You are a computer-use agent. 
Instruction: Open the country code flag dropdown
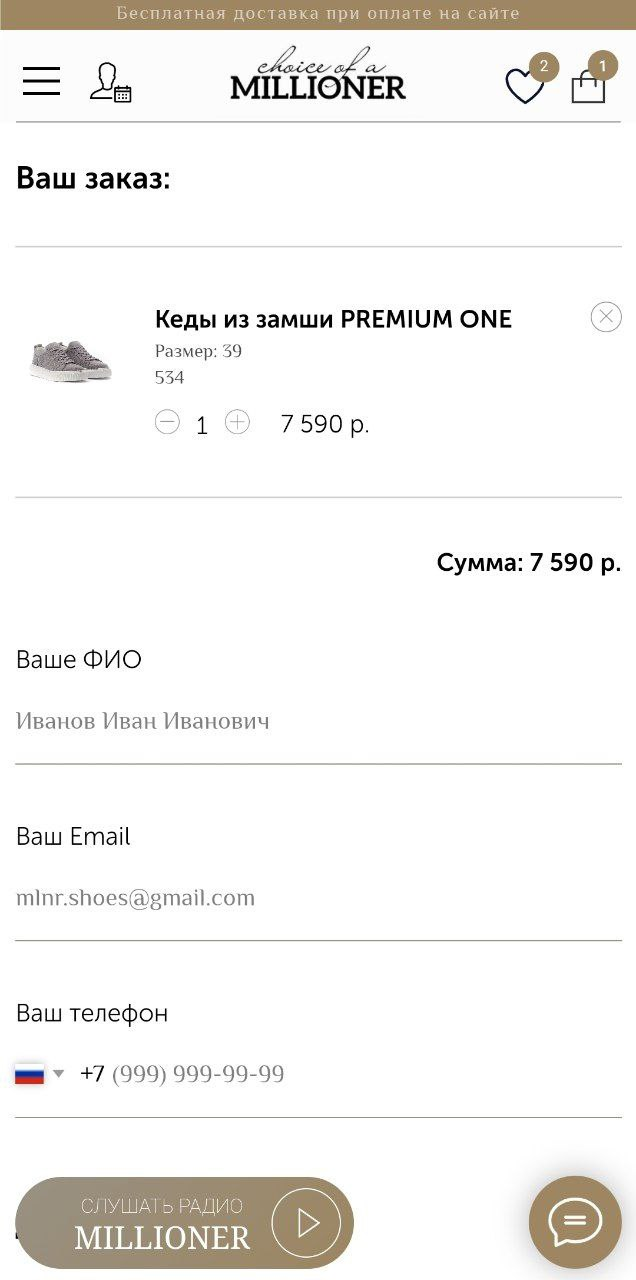40,1074
